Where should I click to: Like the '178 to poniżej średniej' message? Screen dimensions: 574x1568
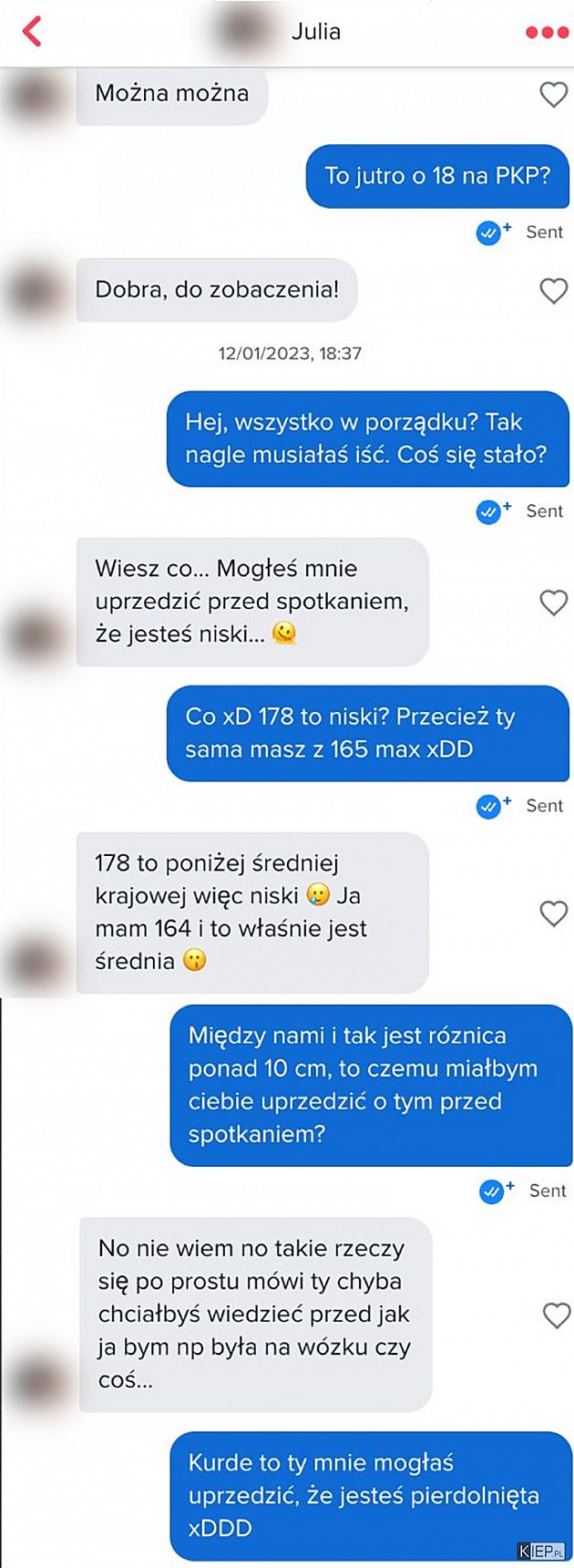coord(553,913)
